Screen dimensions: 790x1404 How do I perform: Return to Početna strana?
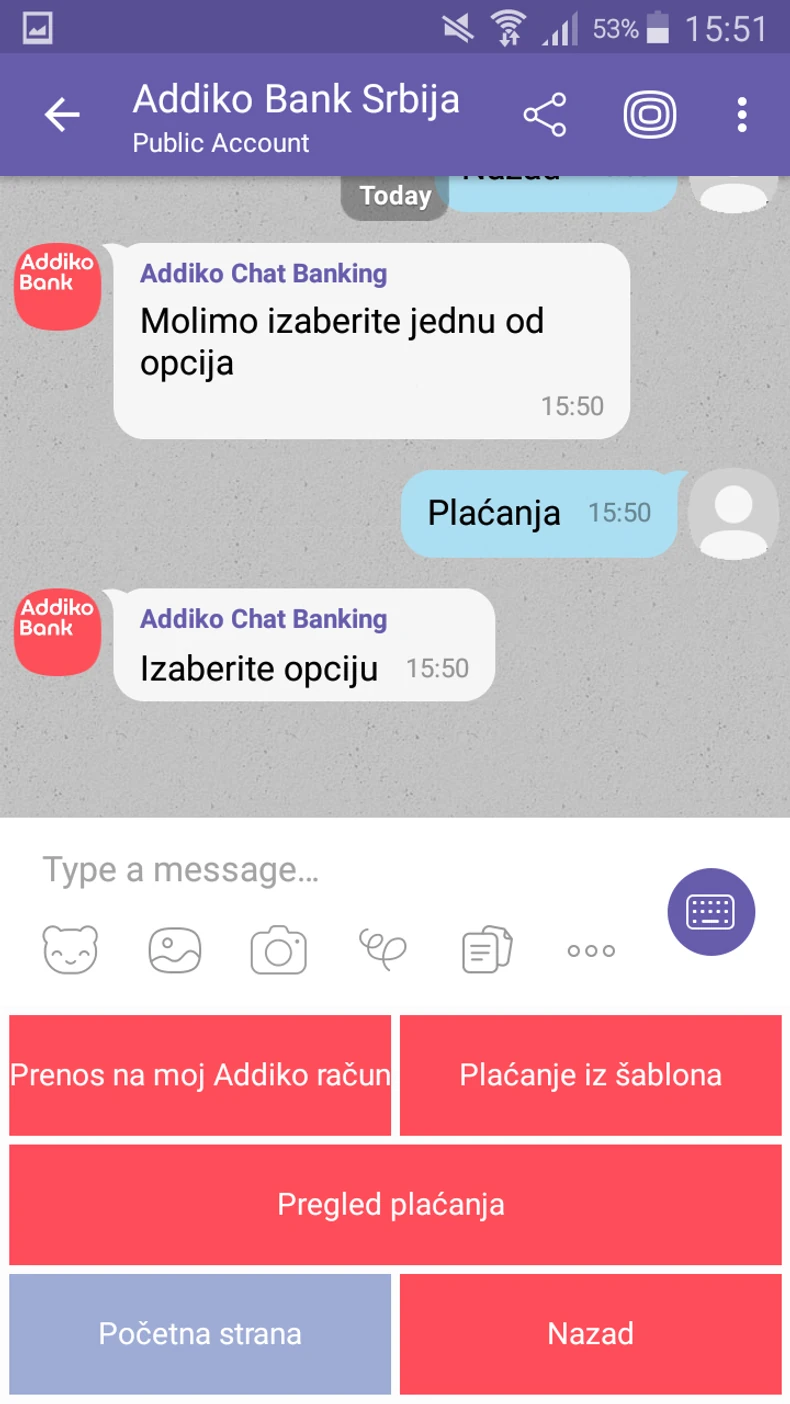click(200, 1334)
